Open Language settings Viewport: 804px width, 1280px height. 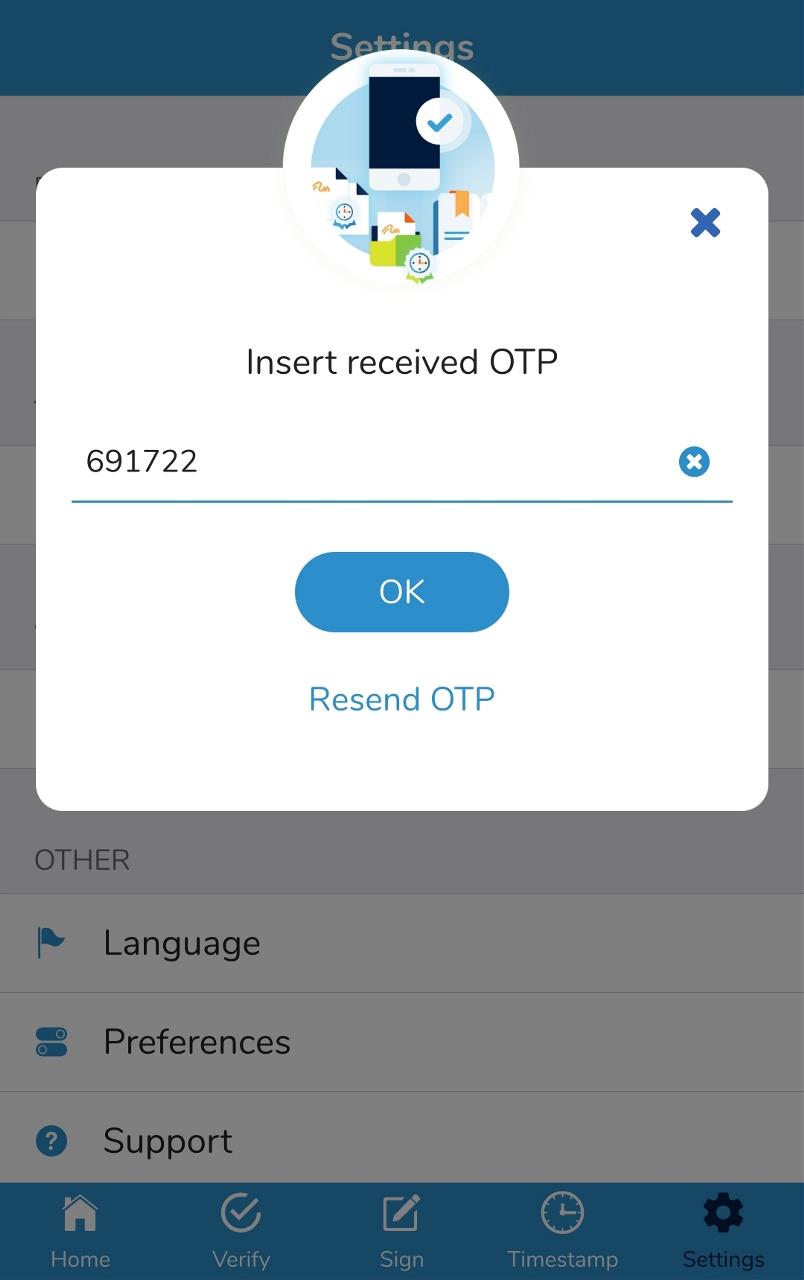[182, 943]
